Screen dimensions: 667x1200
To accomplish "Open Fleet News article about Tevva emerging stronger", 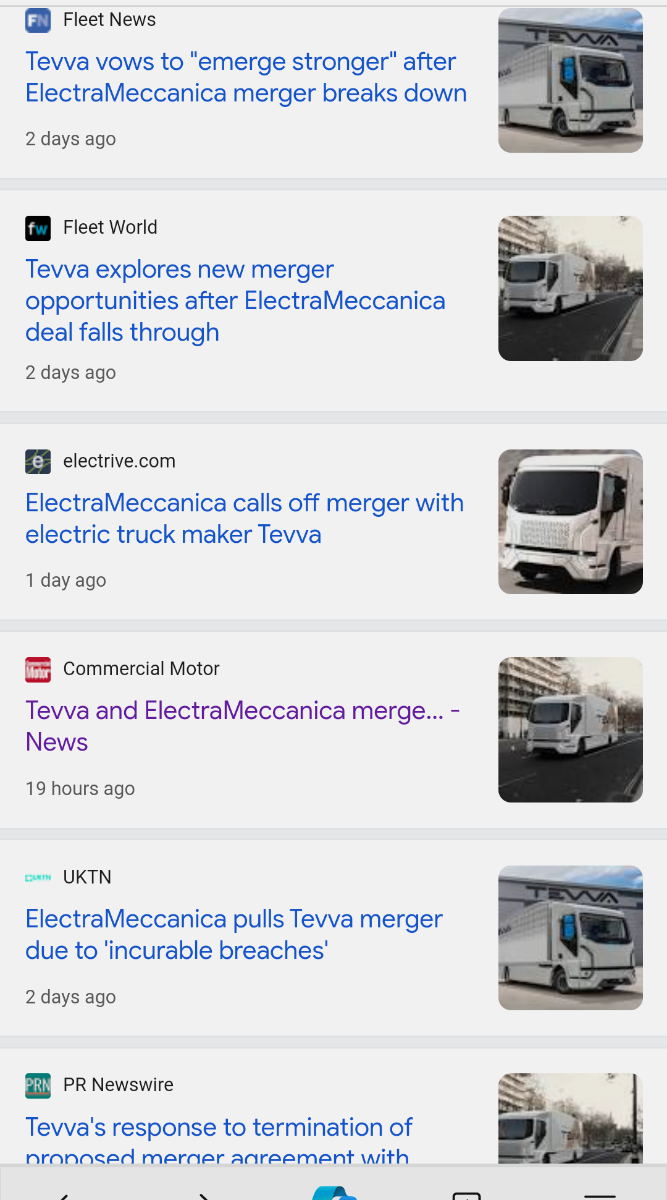I will tap(246, 77).
